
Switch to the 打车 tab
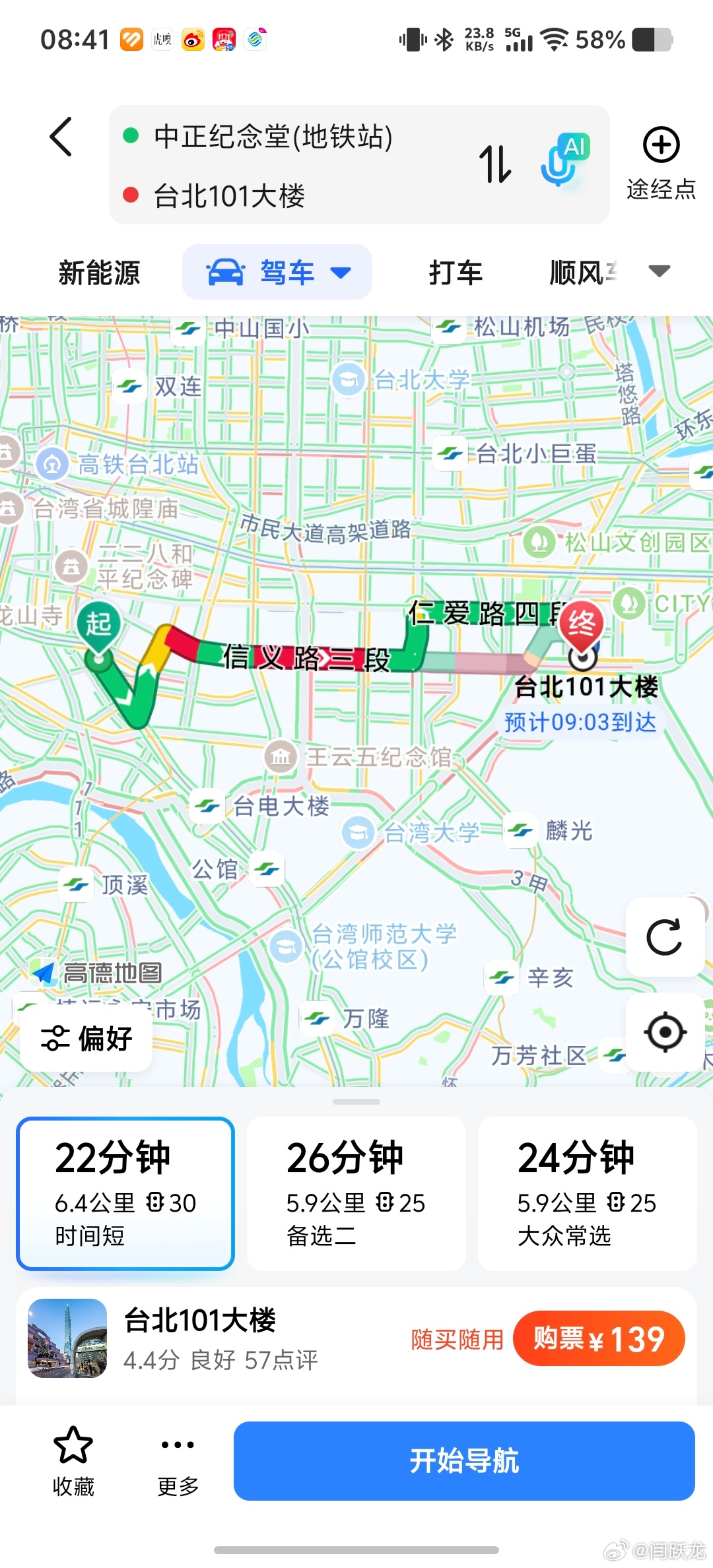pyautogui.click(x=455, y=272)
